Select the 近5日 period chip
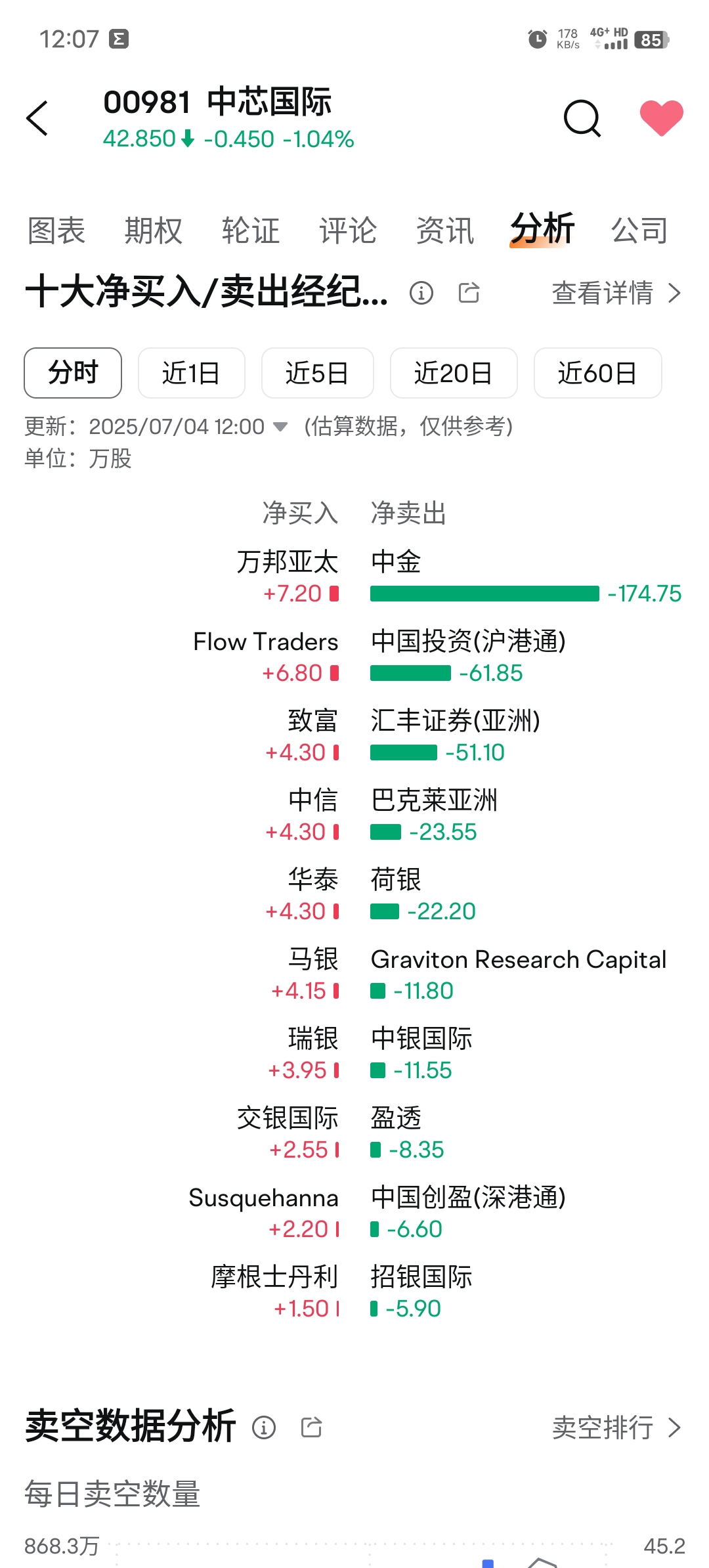The image size is (709, 1568). pos(318,373)
